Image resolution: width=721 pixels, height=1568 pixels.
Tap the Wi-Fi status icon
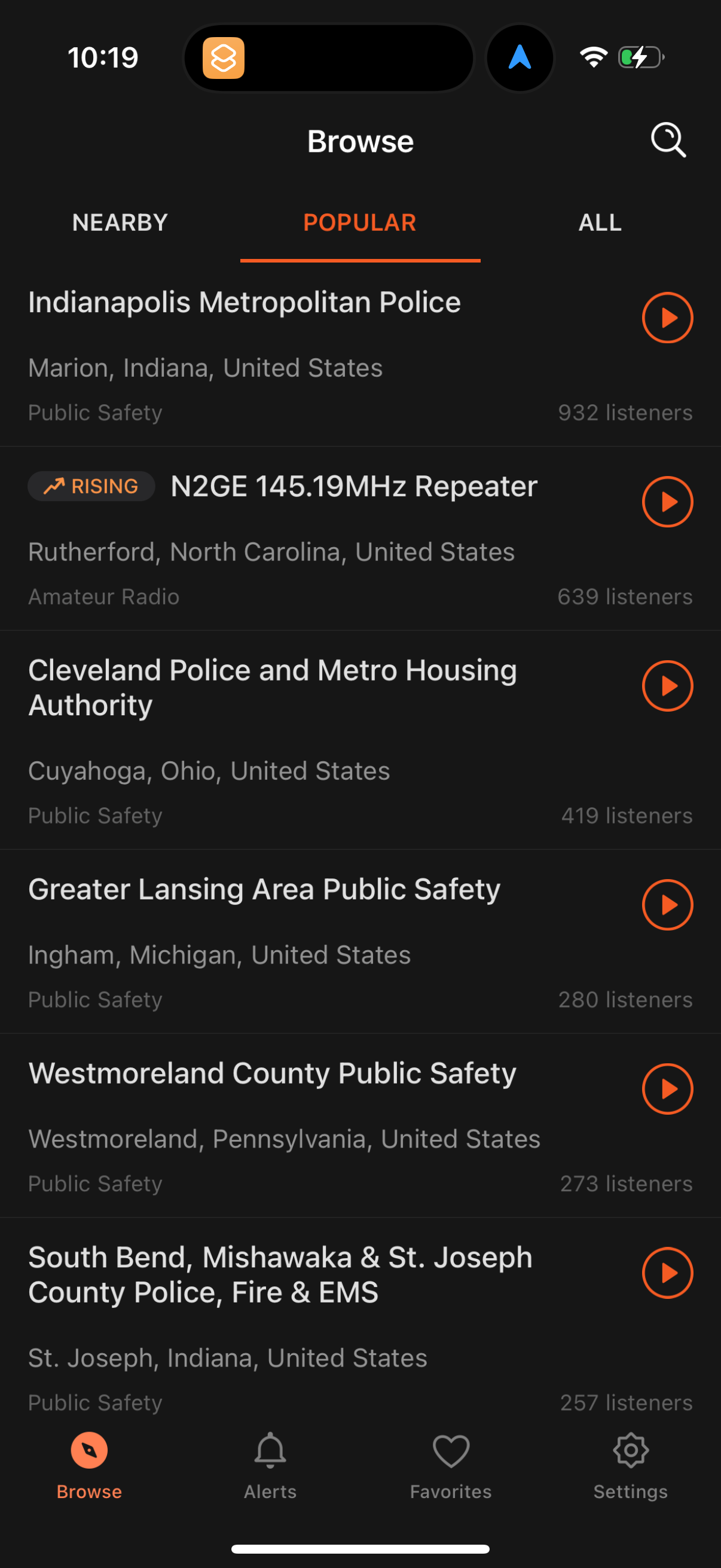pos(593,57)
